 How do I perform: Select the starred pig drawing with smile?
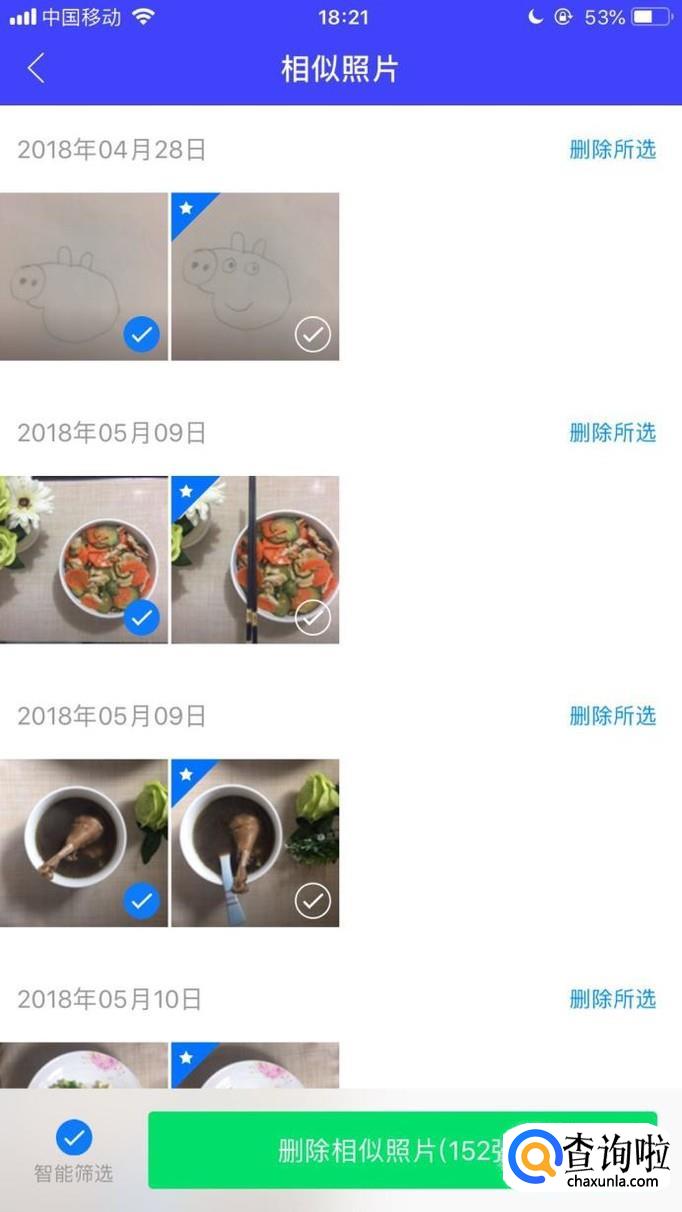(313, 335)
